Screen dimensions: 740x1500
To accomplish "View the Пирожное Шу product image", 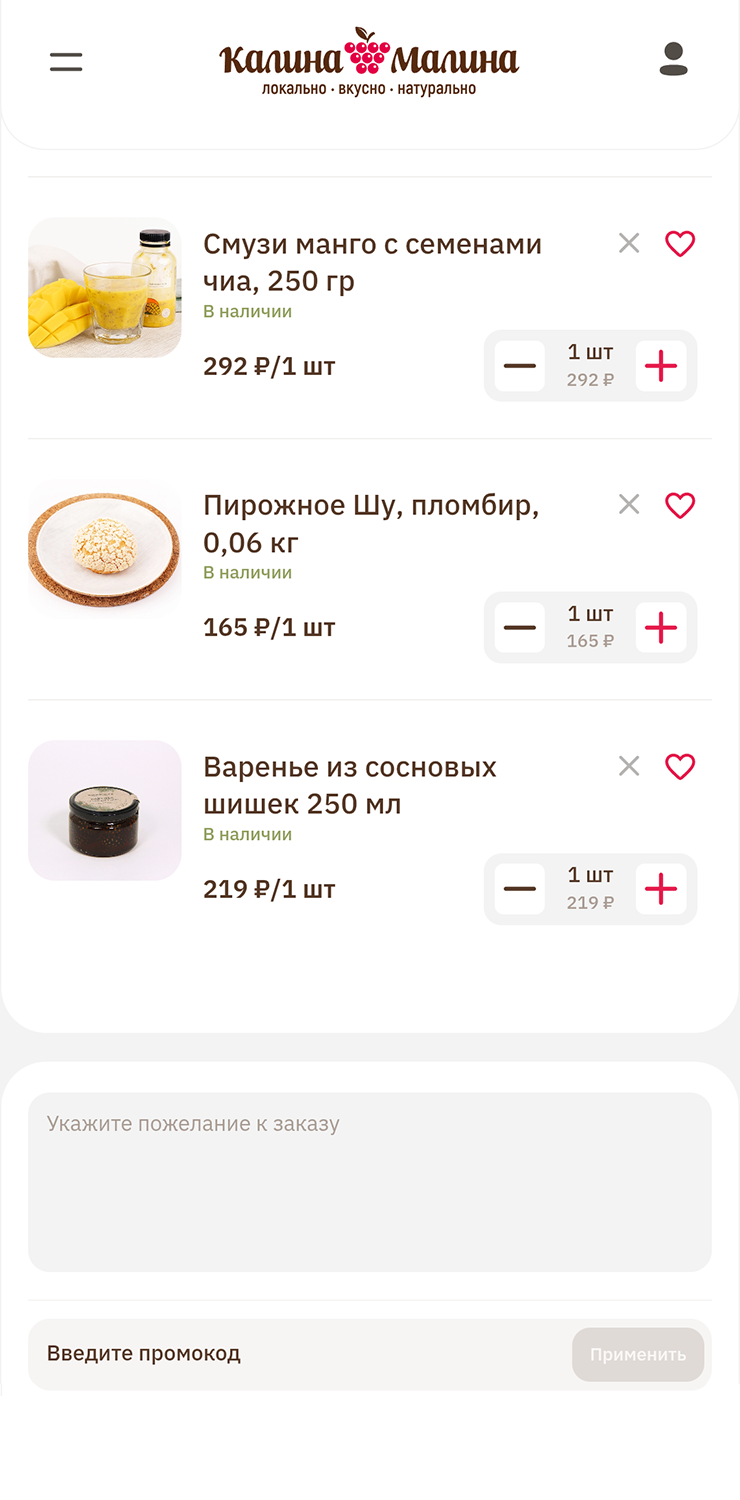I will tap(105, 549).
